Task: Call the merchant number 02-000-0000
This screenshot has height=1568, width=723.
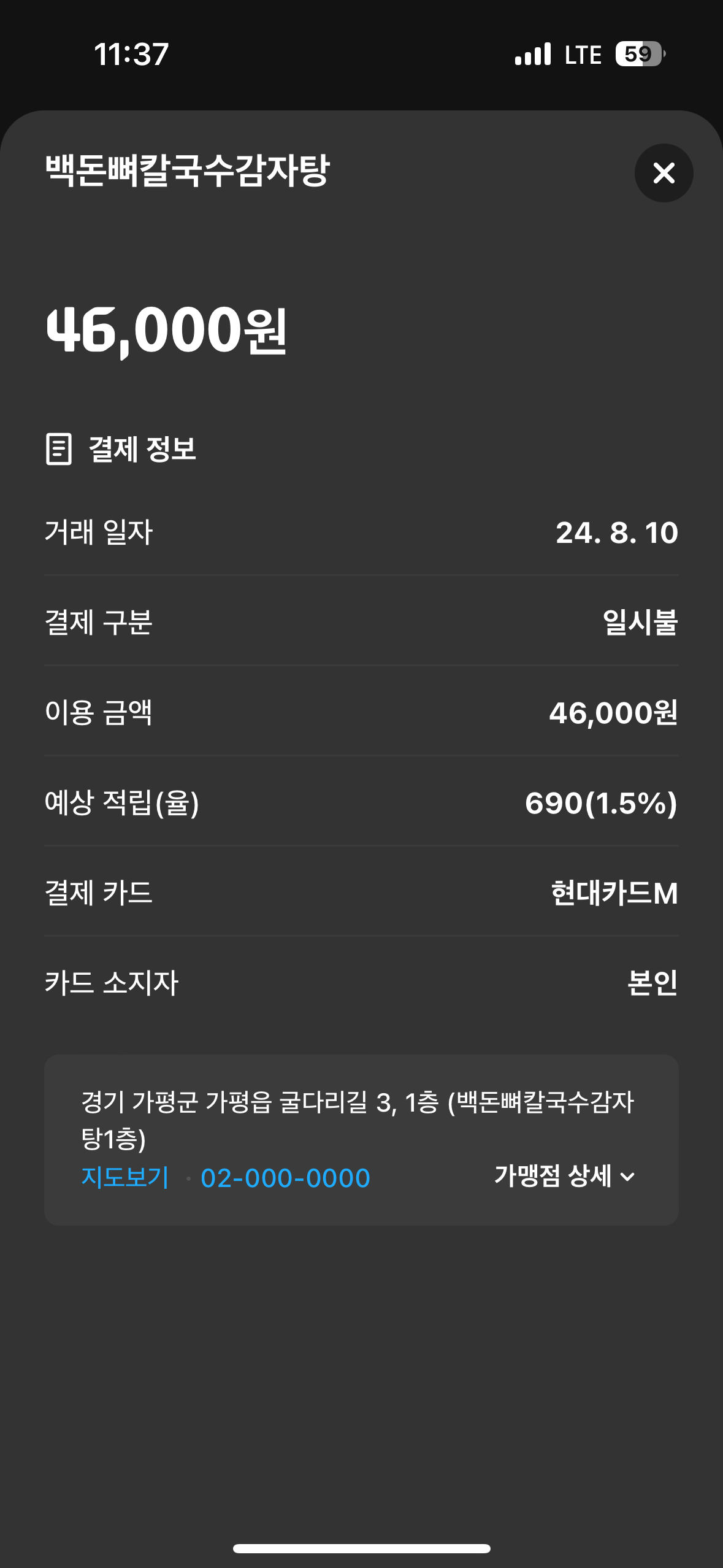Action: [x=285, y=1178]
